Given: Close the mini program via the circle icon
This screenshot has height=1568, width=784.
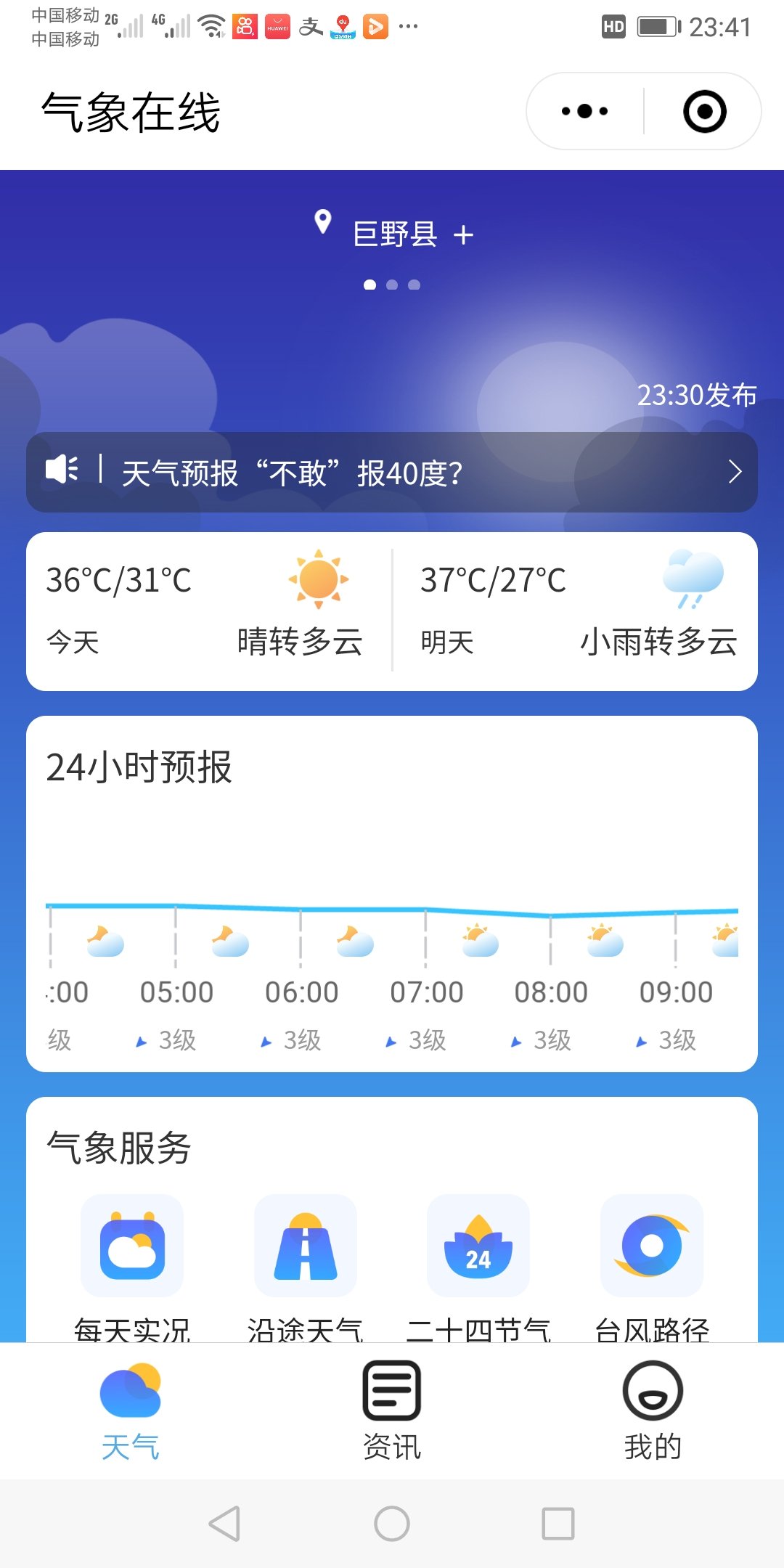Looking at the screenshot, I should 704,111.
